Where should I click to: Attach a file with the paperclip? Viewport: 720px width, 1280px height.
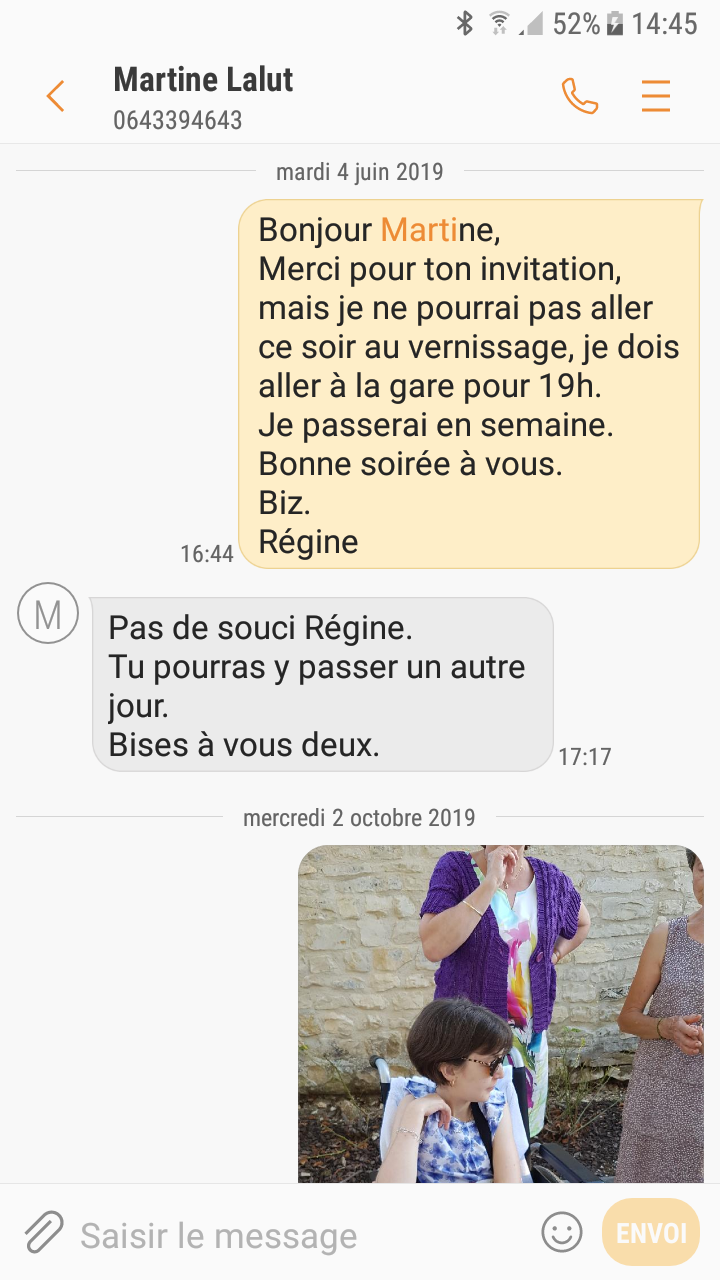(43, 1232)
